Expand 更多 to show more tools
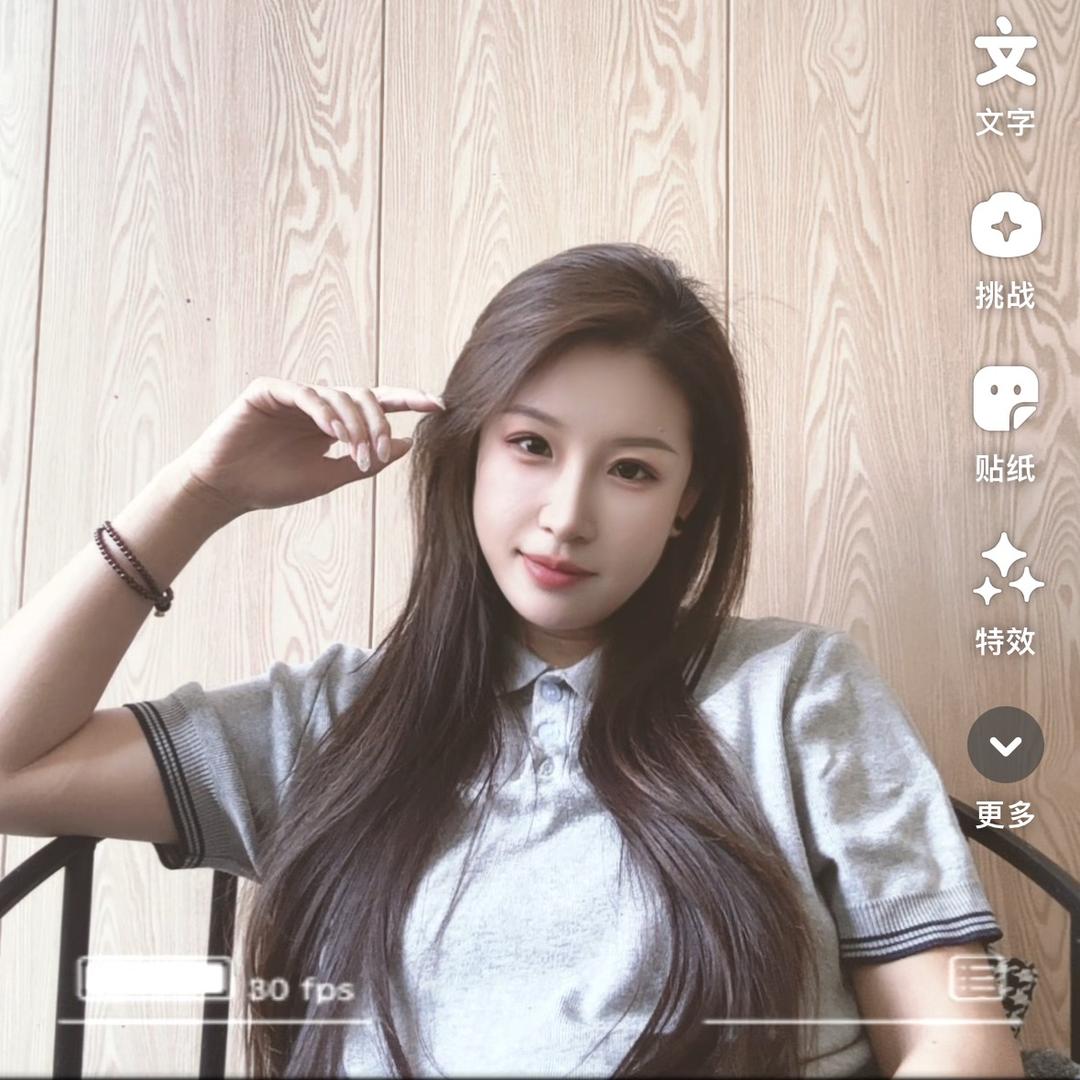The image size is (1080, 1080). pos(1005,745)
